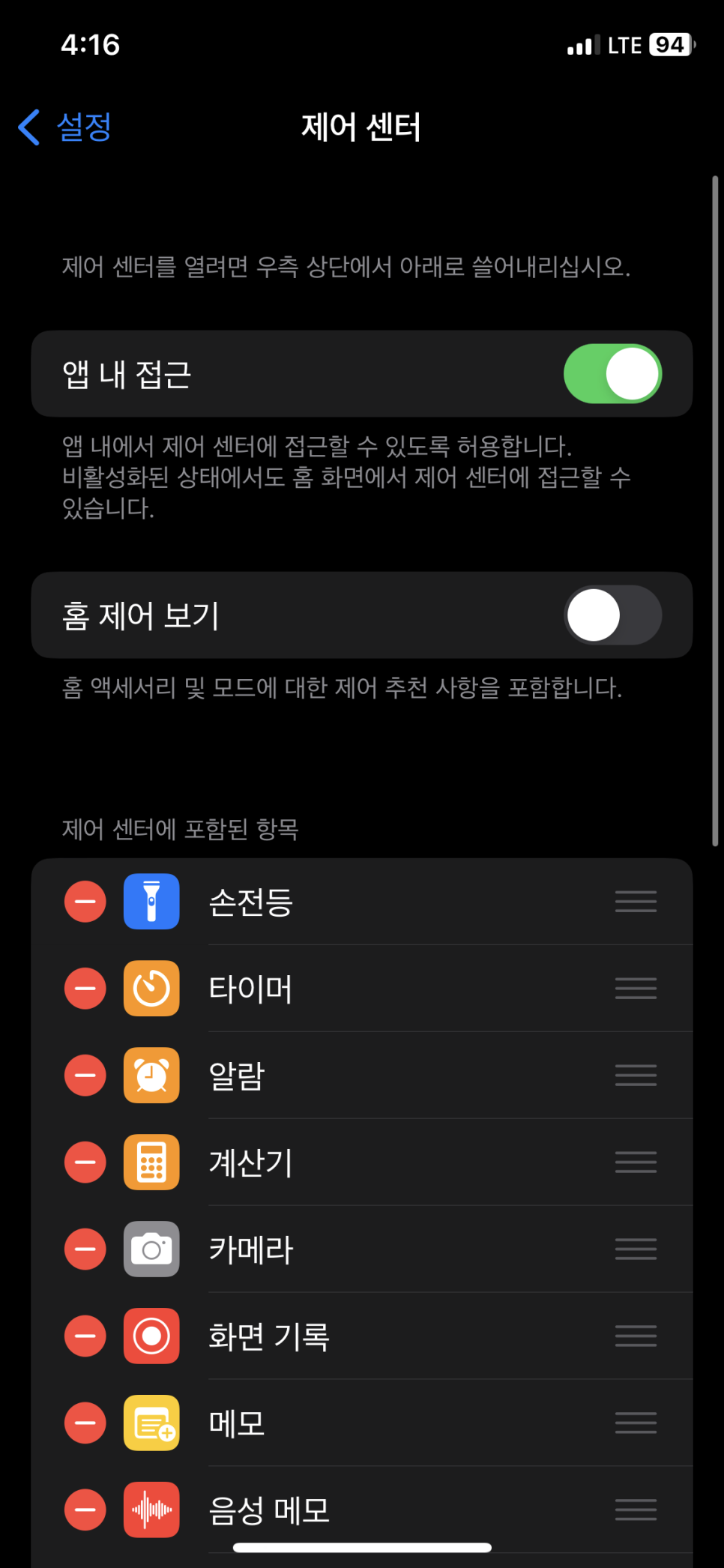Remove 계산기 from included controls
This screenshot has width=724, height=1568.
click(85, 1163)
